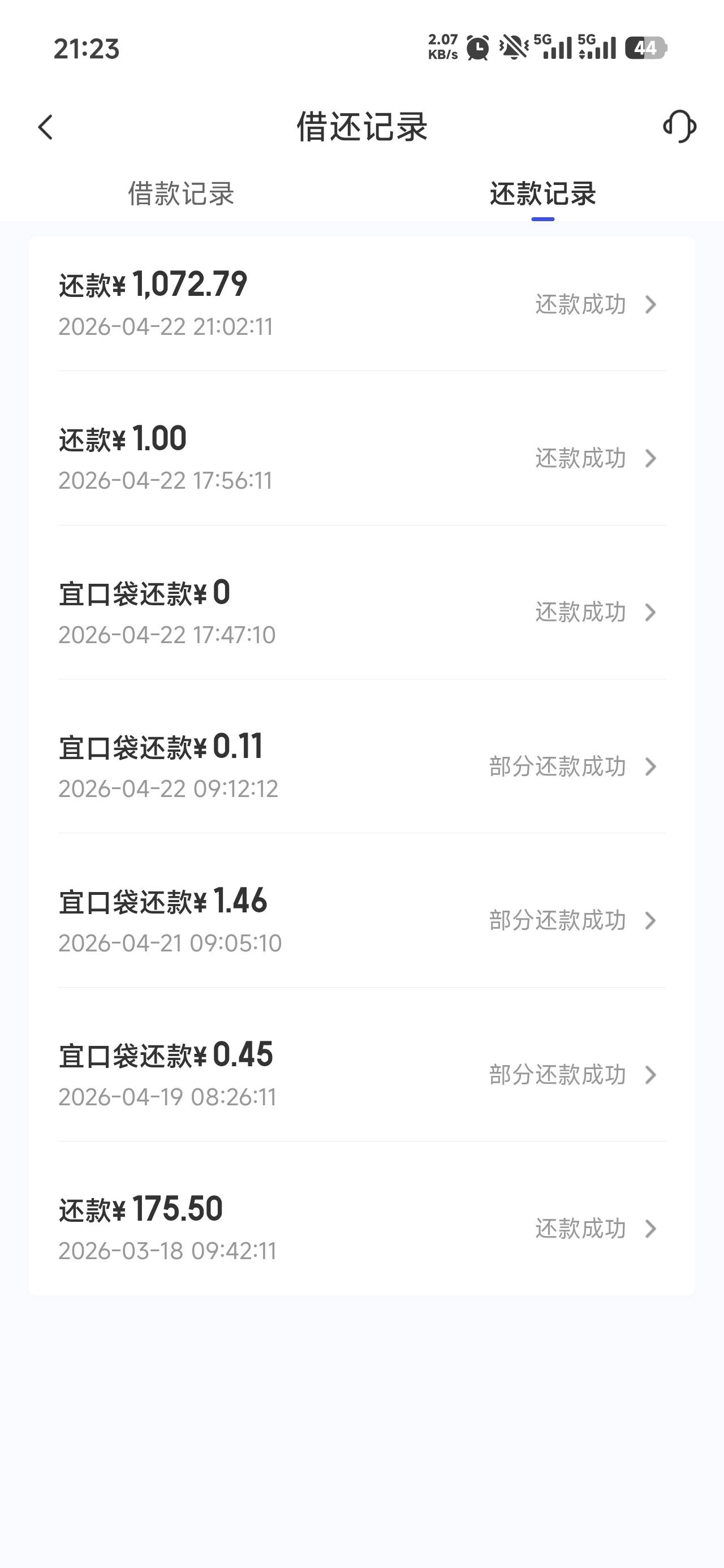Select the 还款记录 tab
Image resolution: width=724 pixels, height=1568 pixels.
click(542, 194)
